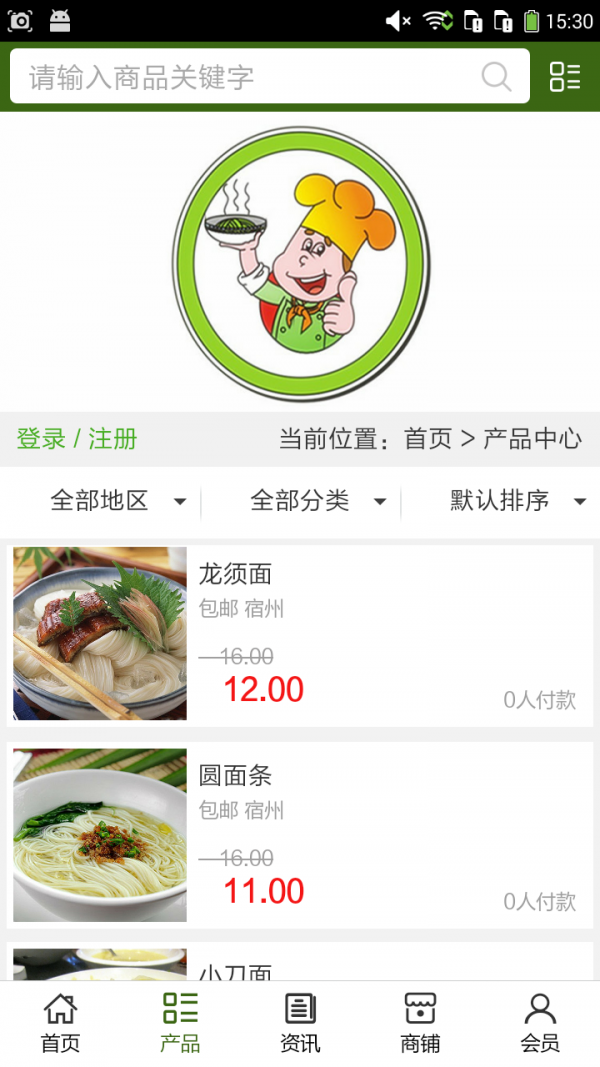This screenshot has width=600, height=1067.
Task: Expand the 默认排序 sort dropdown
Action: pyautogui.click(x=517, y=501)
